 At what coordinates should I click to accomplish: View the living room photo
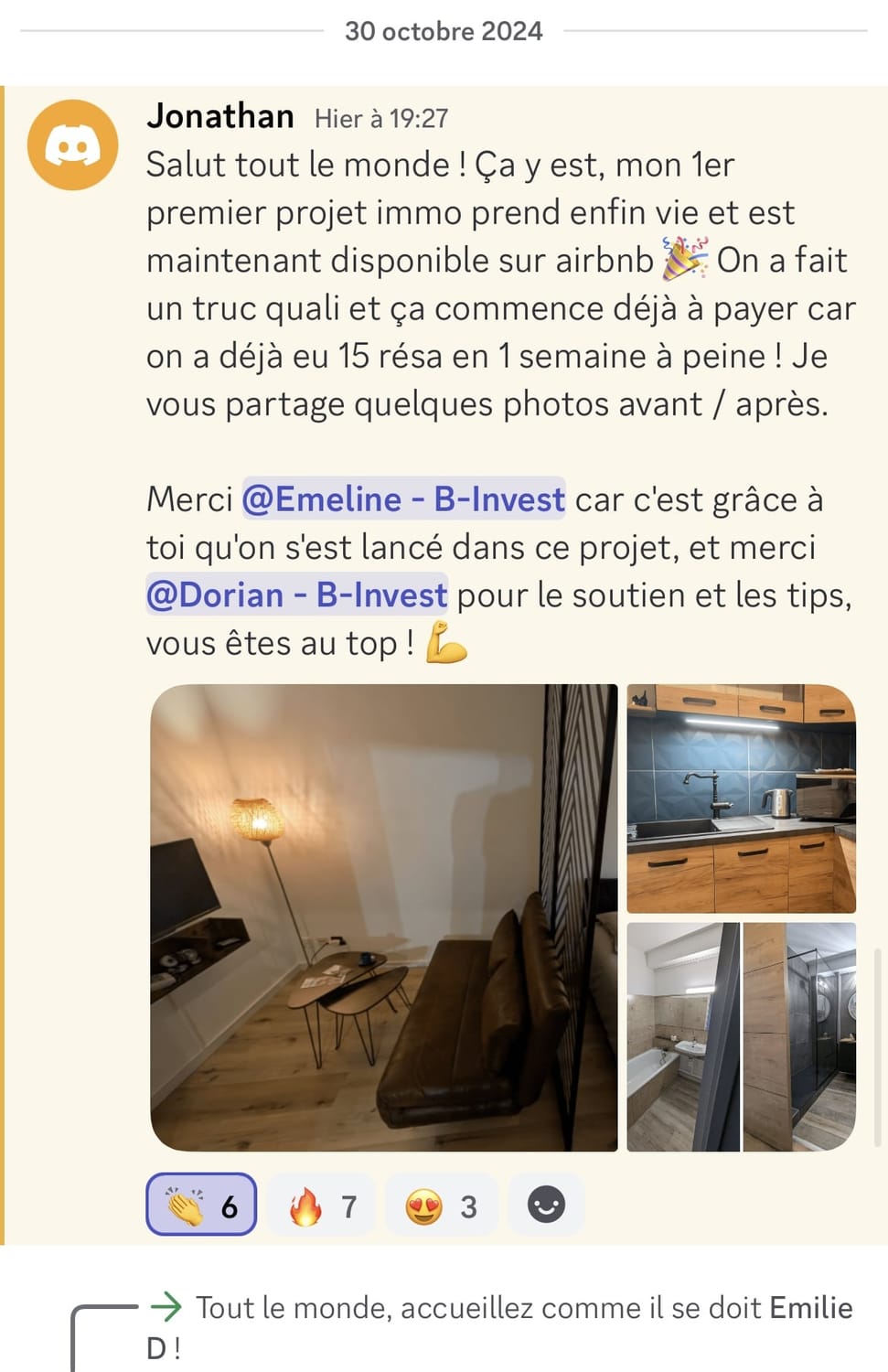[x=384, y=917]
